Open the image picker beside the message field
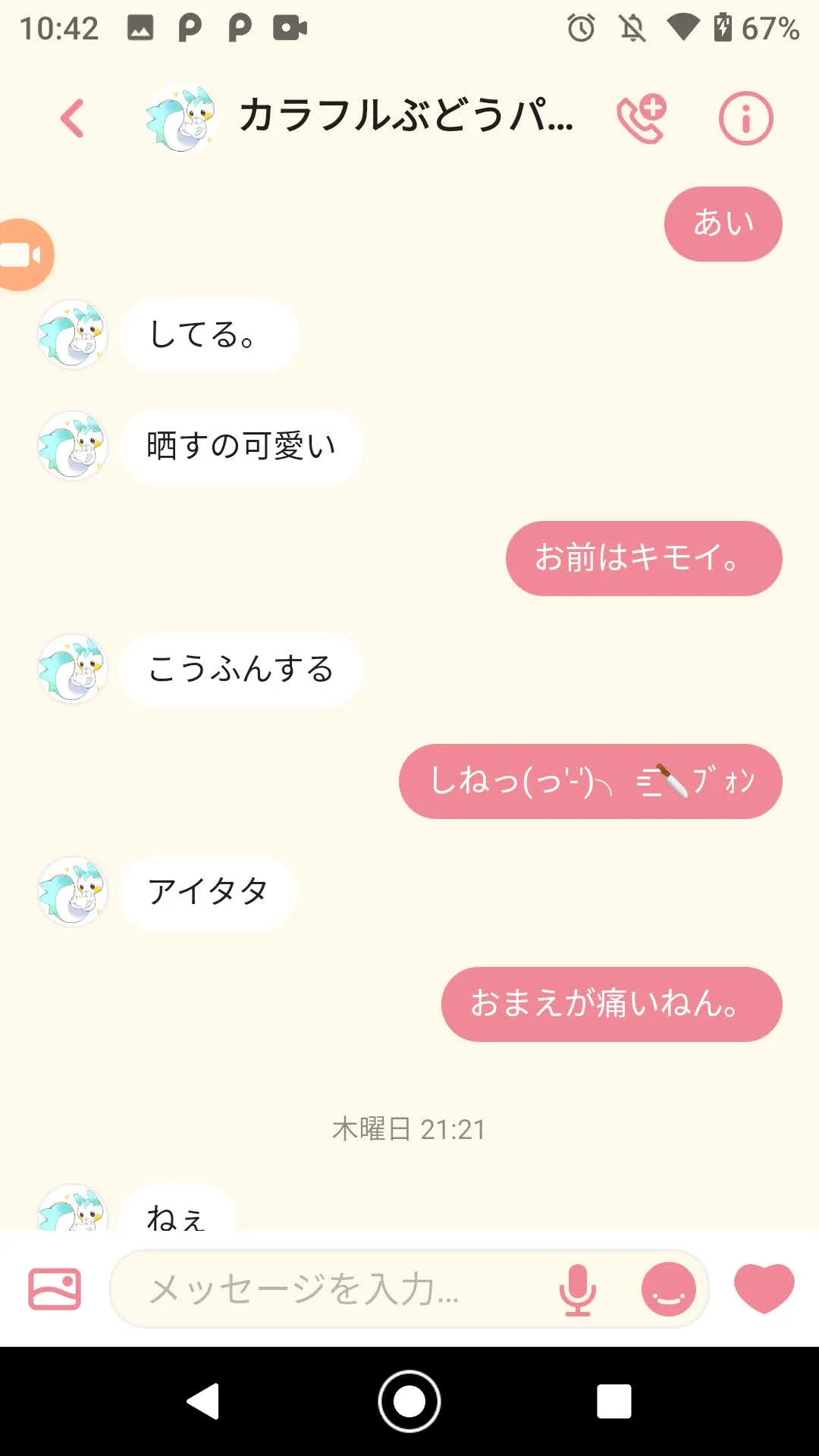 pos(55,1288)
